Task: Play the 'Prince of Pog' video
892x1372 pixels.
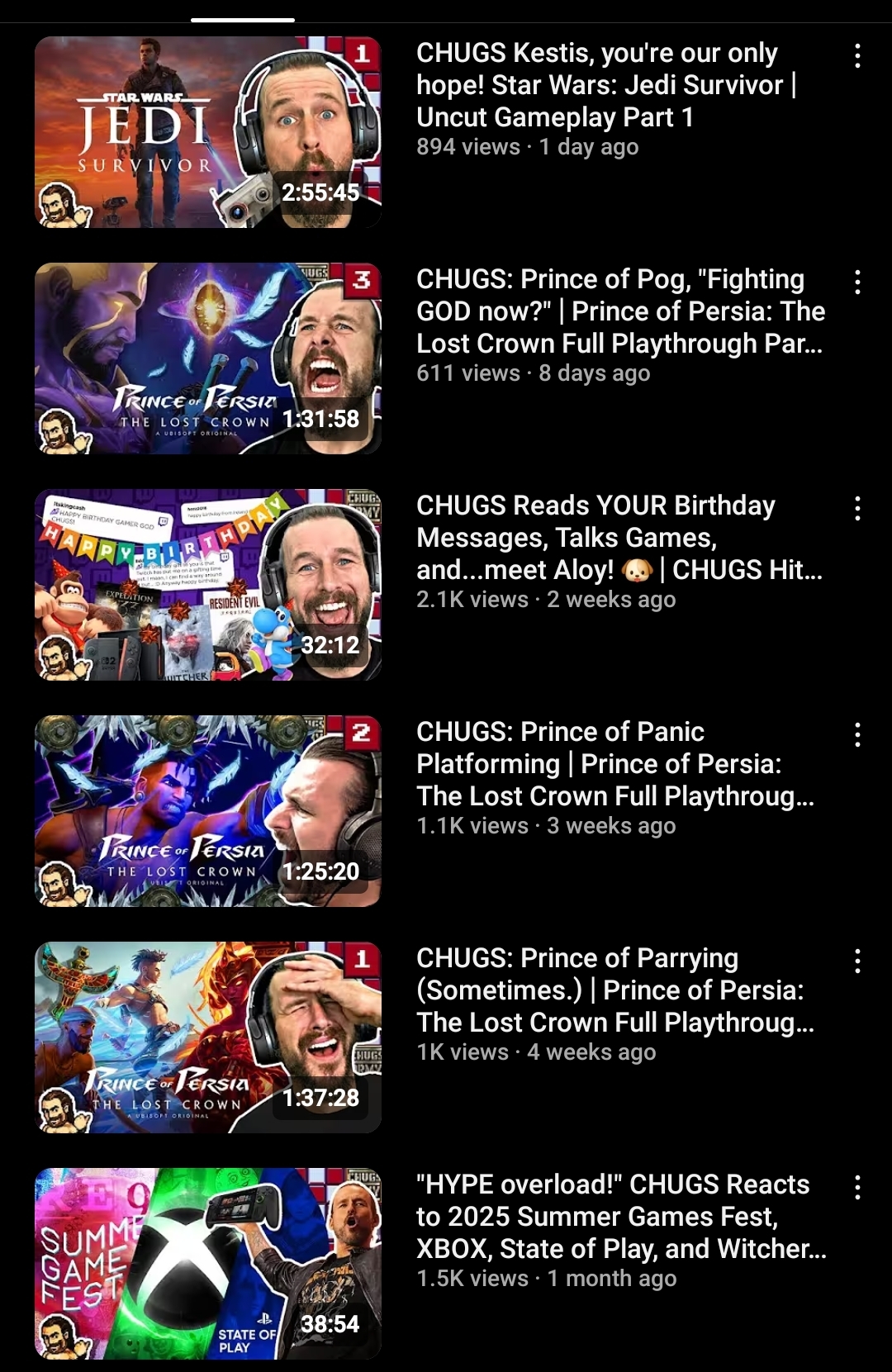Action: (207, 358)
